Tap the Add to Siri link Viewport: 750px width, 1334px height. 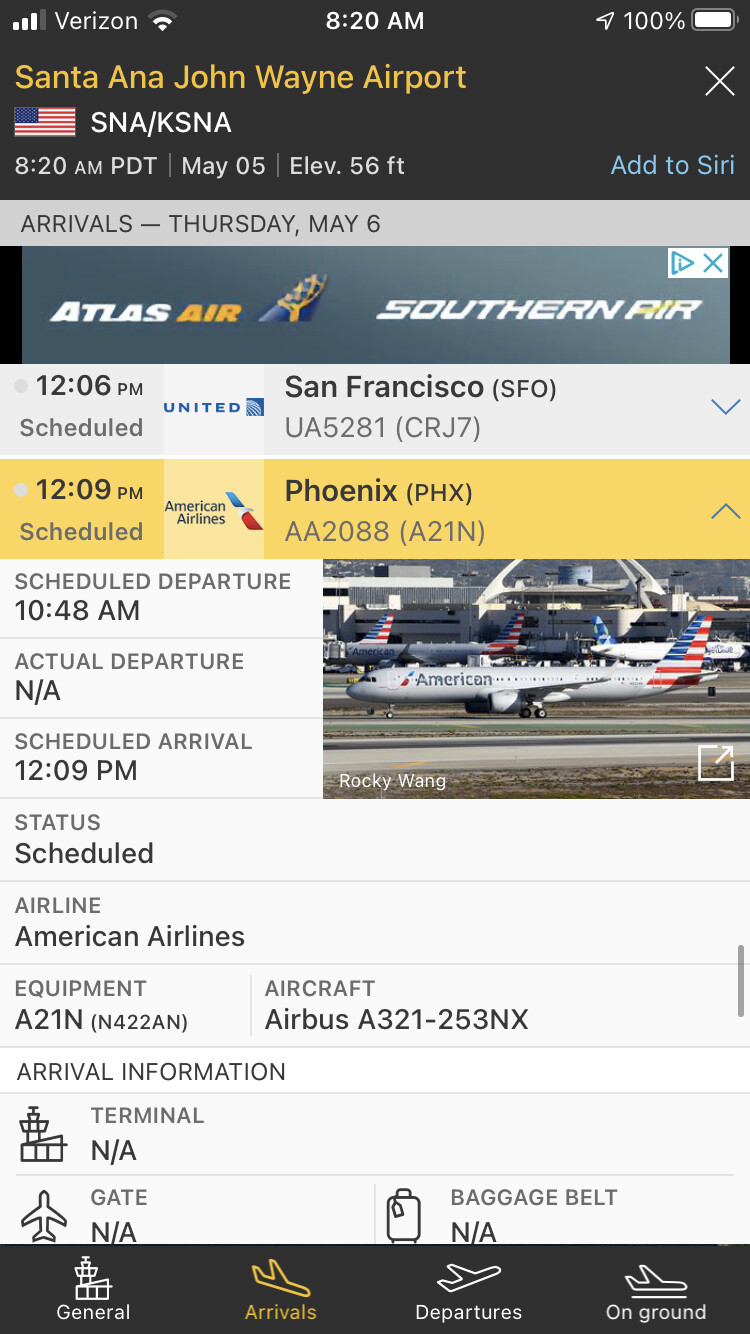[x=672, y=165]
